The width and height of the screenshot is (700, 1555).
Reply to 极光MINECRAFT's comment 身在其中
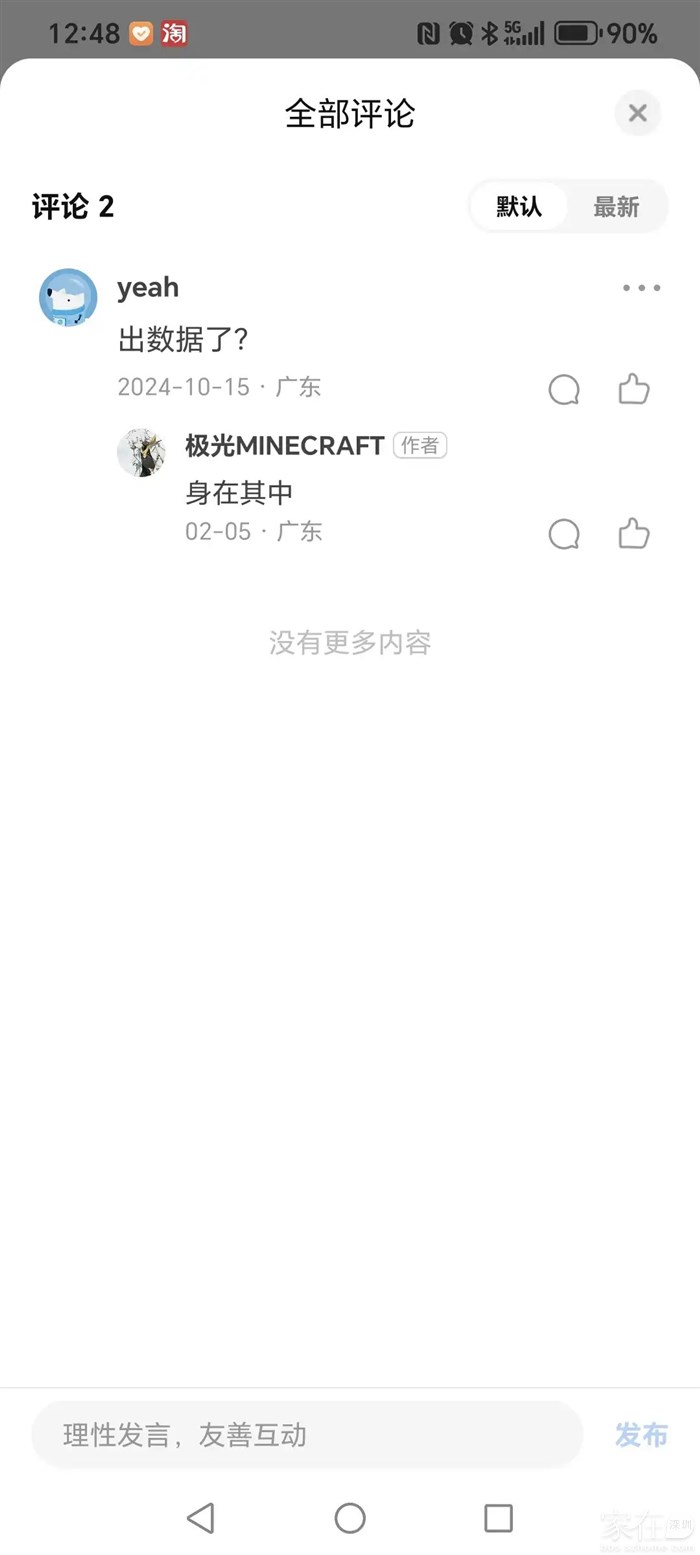[564, 534]
